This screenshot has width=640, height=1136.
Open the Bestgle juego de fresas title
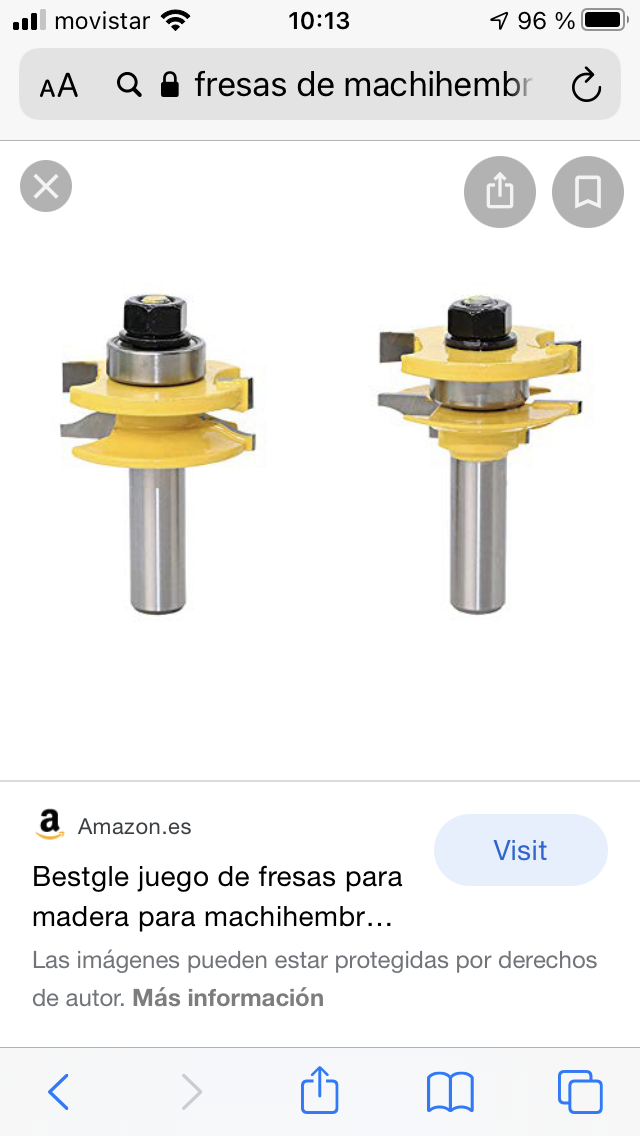[217, 897]
